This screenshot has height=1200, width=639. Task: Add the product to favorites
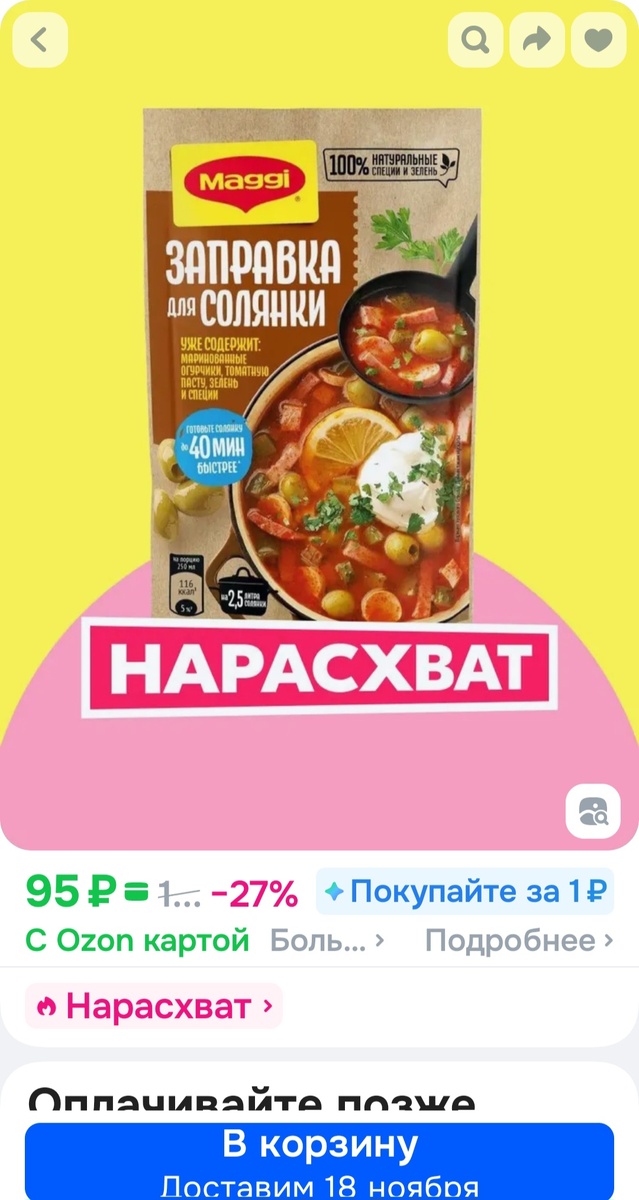598,40
